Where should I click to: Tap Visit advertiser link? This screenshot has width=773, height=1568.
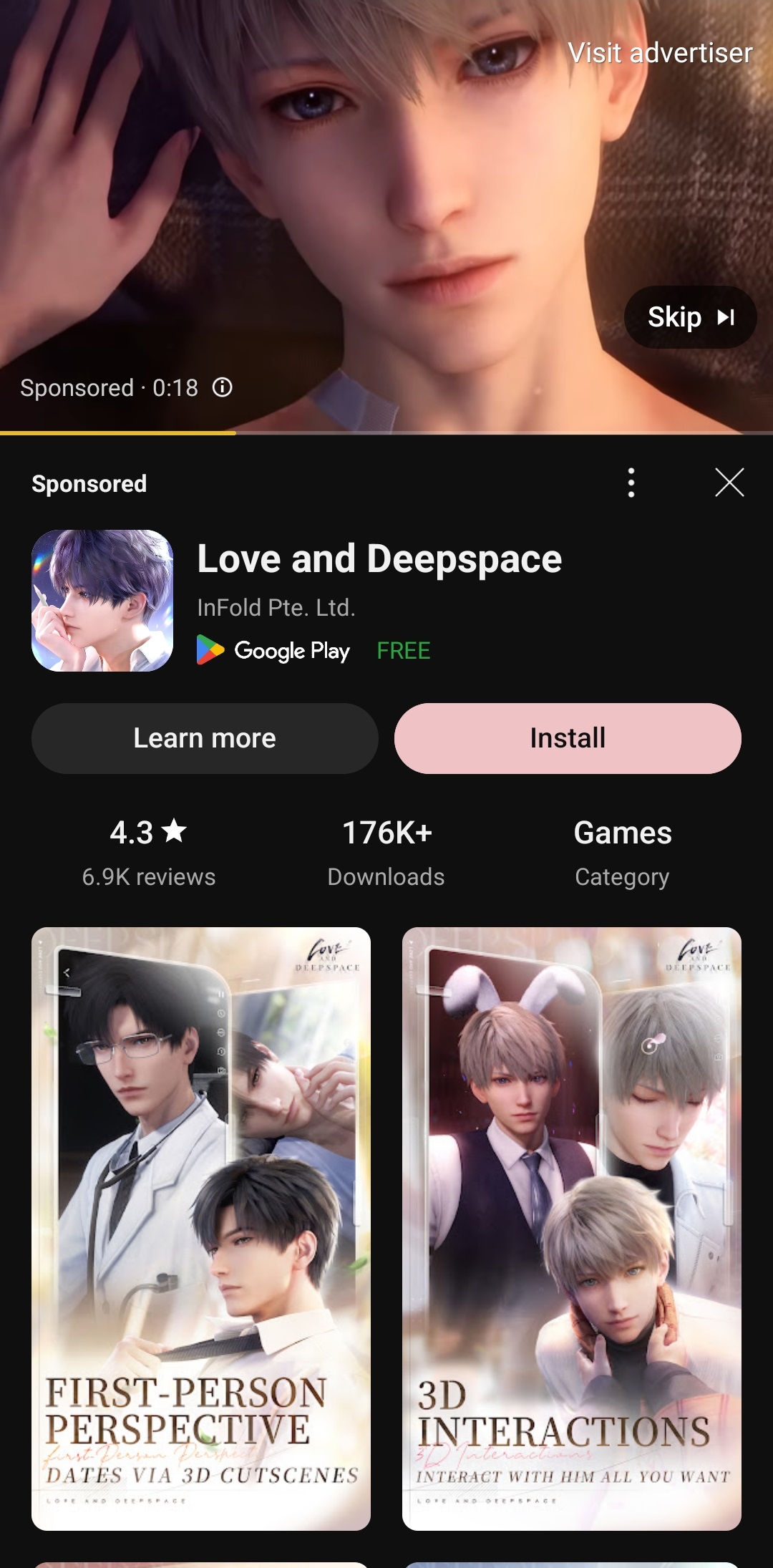click(660, 53)
